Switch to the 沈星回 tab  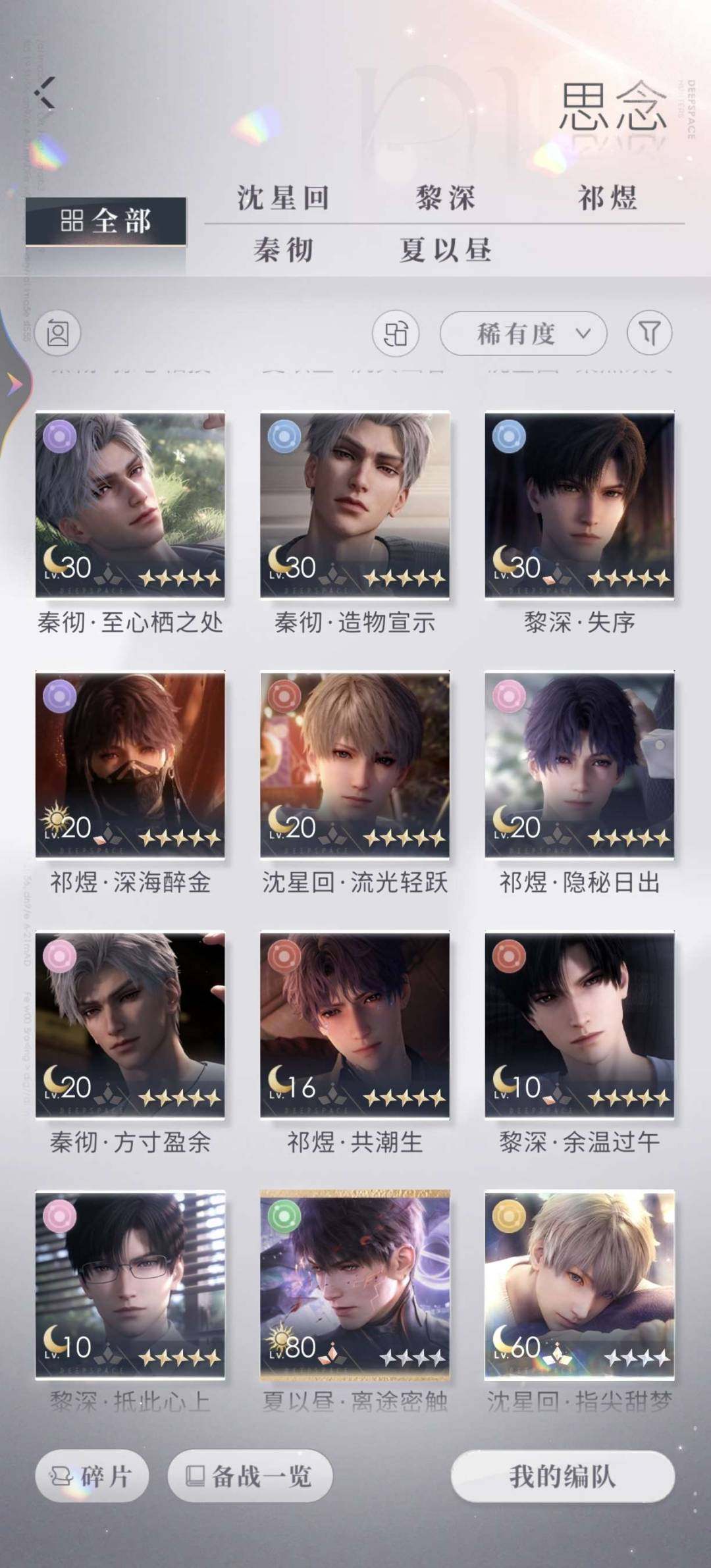coord(283,198)
